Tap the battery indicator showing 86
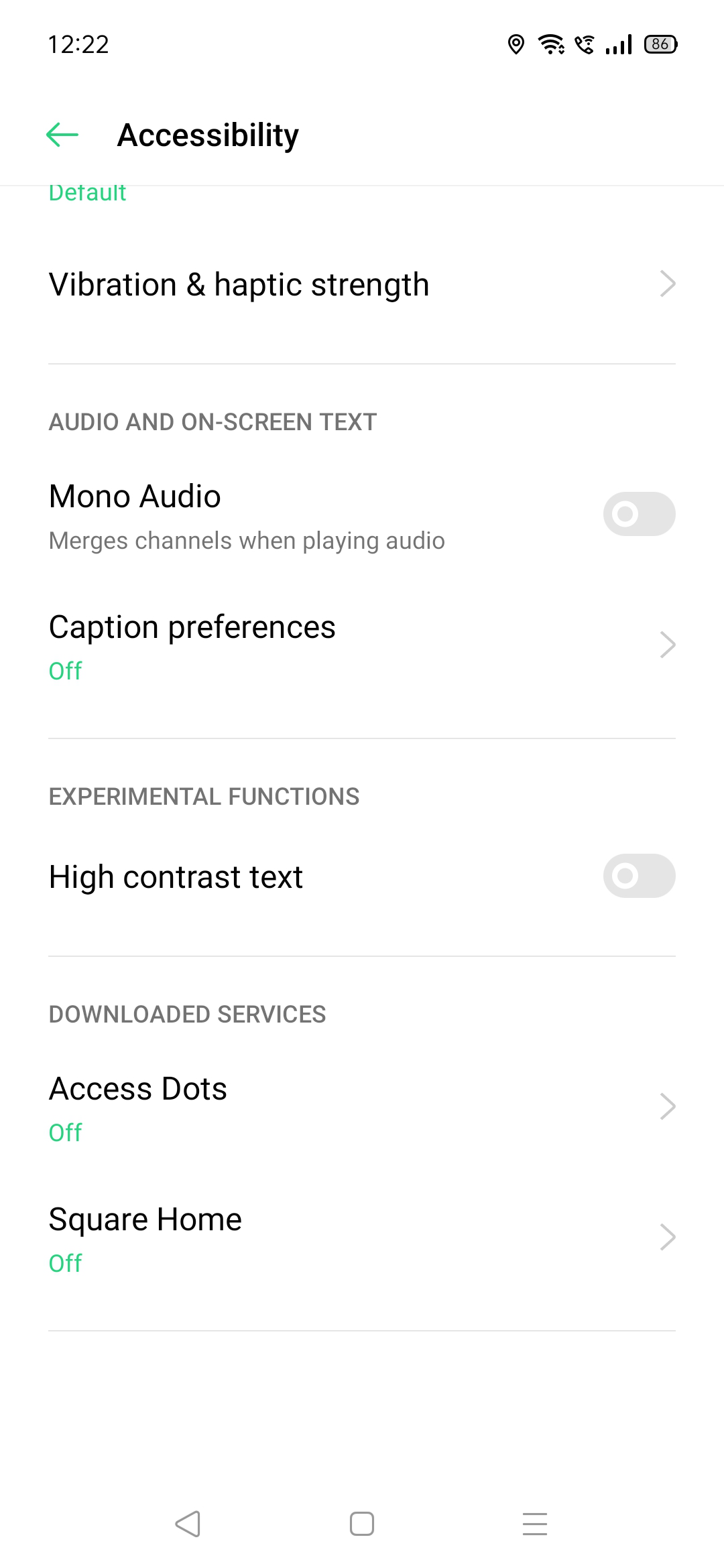Screen dimensions: 724x1568 (660, 44)
